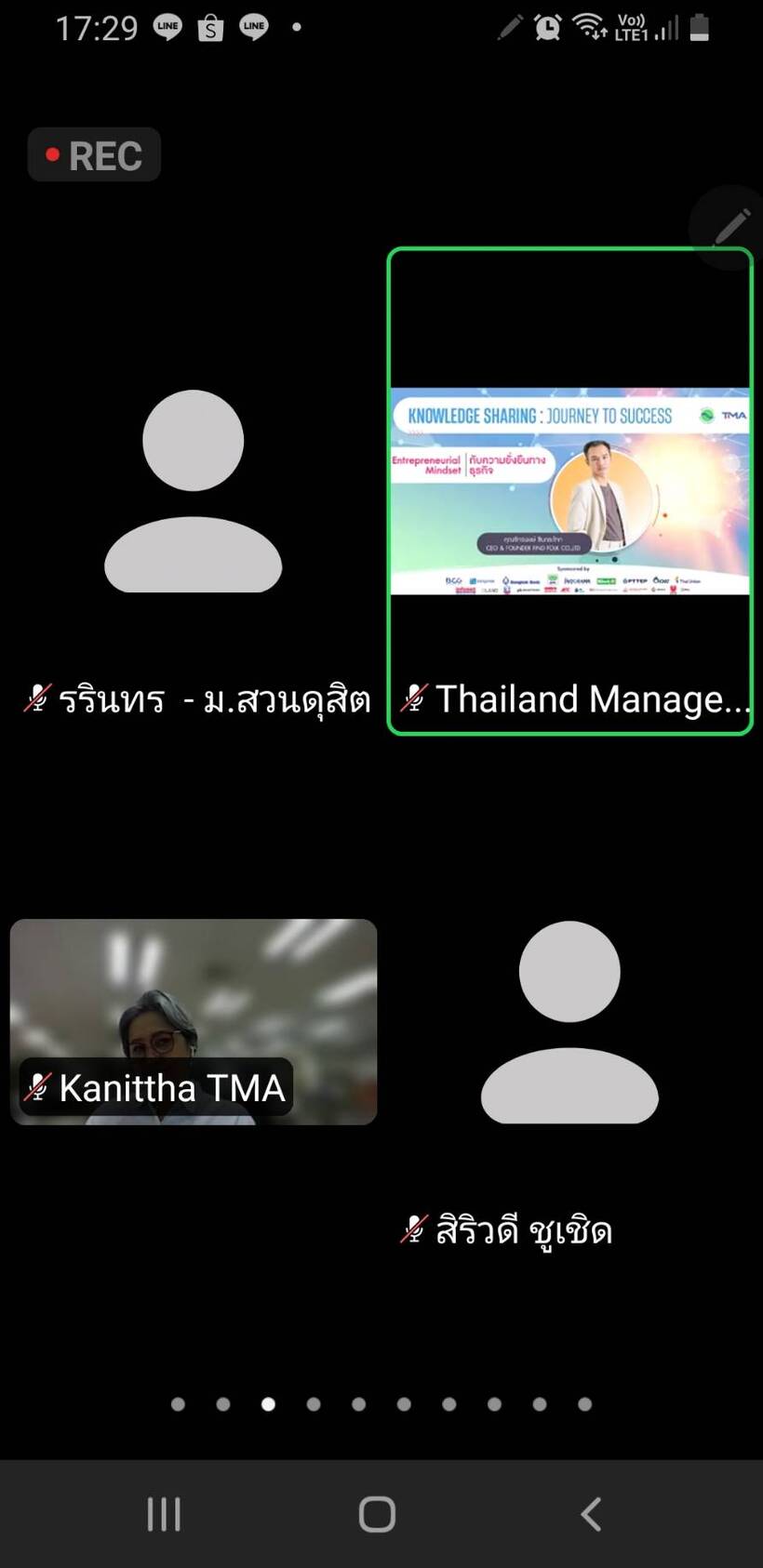Open the annotate pencil button
The width and height of the screenshot is (763, 1568).
[730, 227]
